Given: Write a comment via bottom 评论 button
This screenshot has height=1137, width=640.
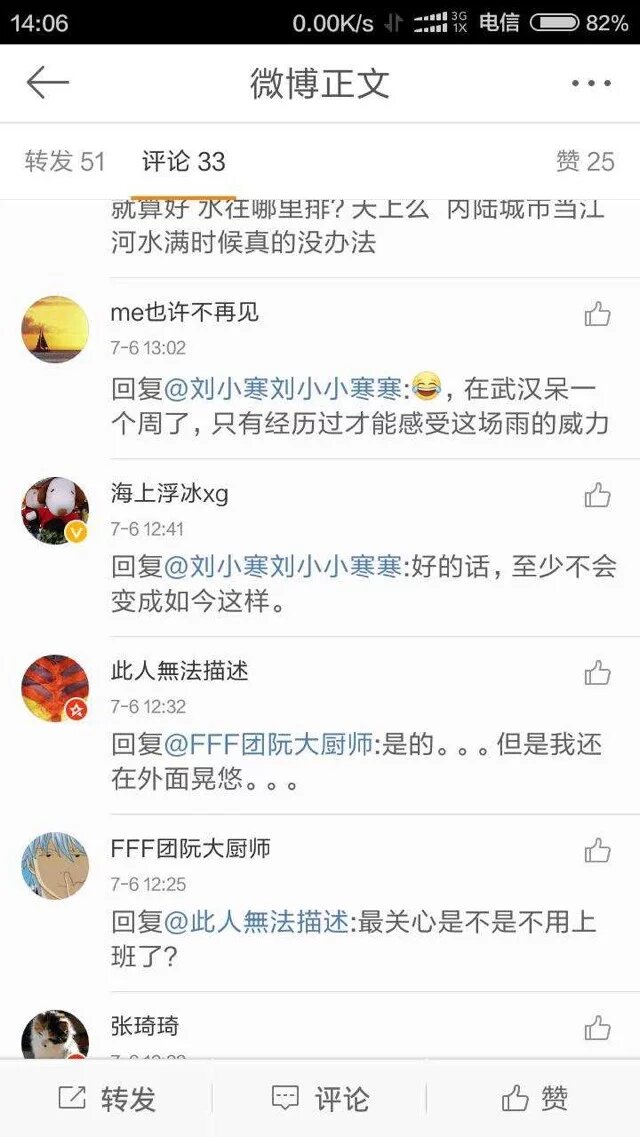Looking at the screenshot, I should point(320,1099).
